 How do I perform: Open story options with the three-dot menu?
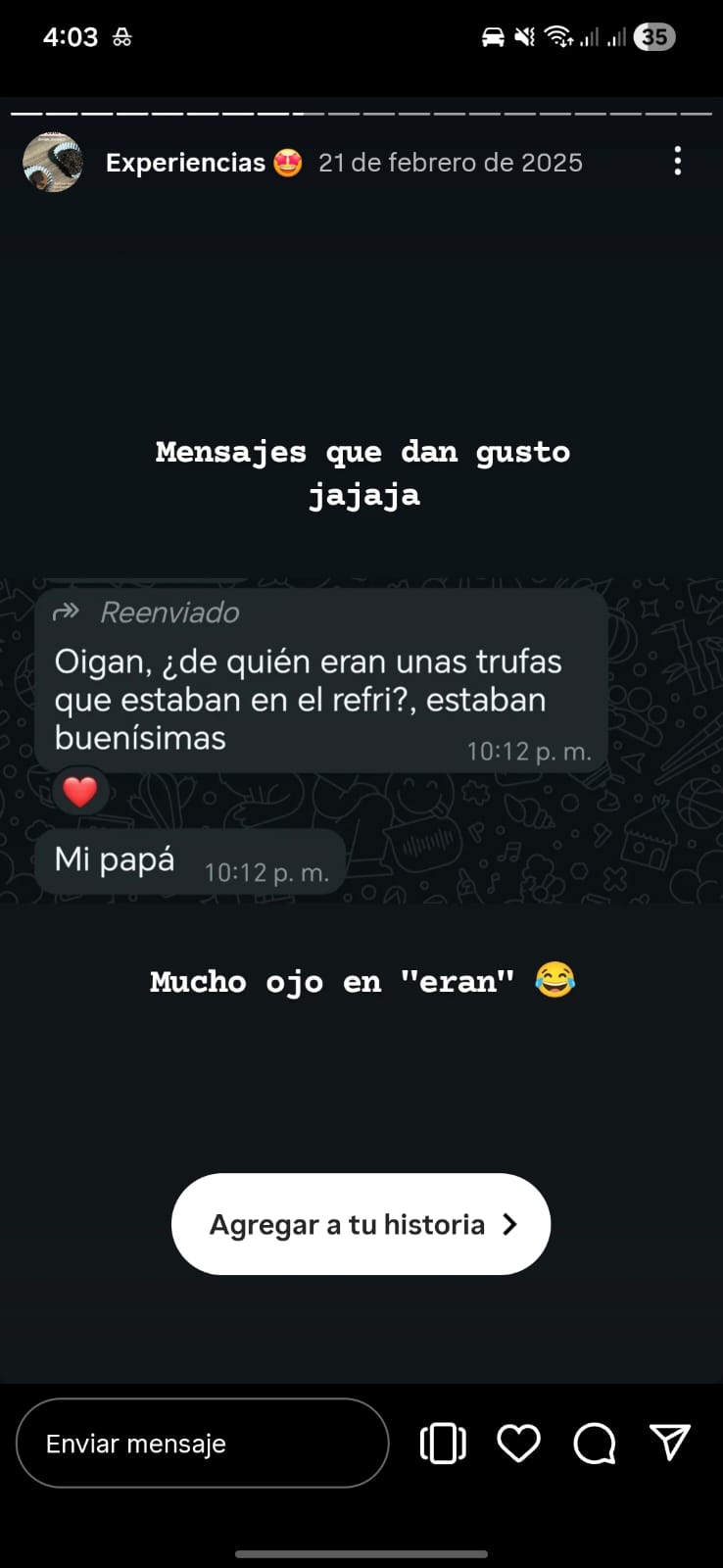(x=677, y=162)
